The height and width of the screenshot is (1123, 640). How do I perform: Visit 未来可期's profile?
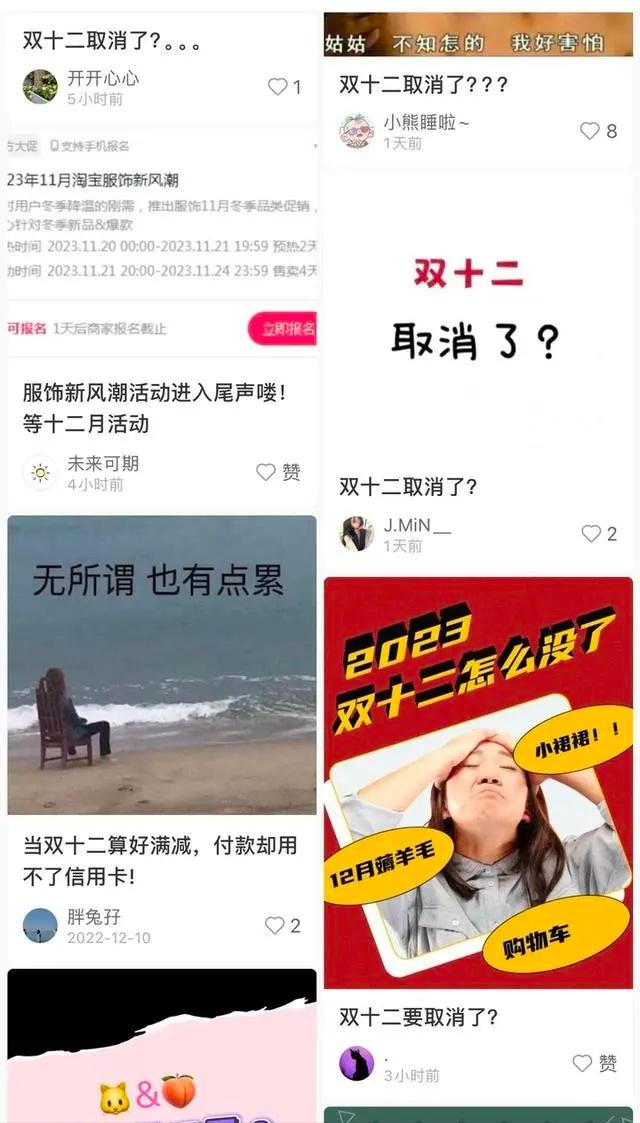(x=40, y=472)
